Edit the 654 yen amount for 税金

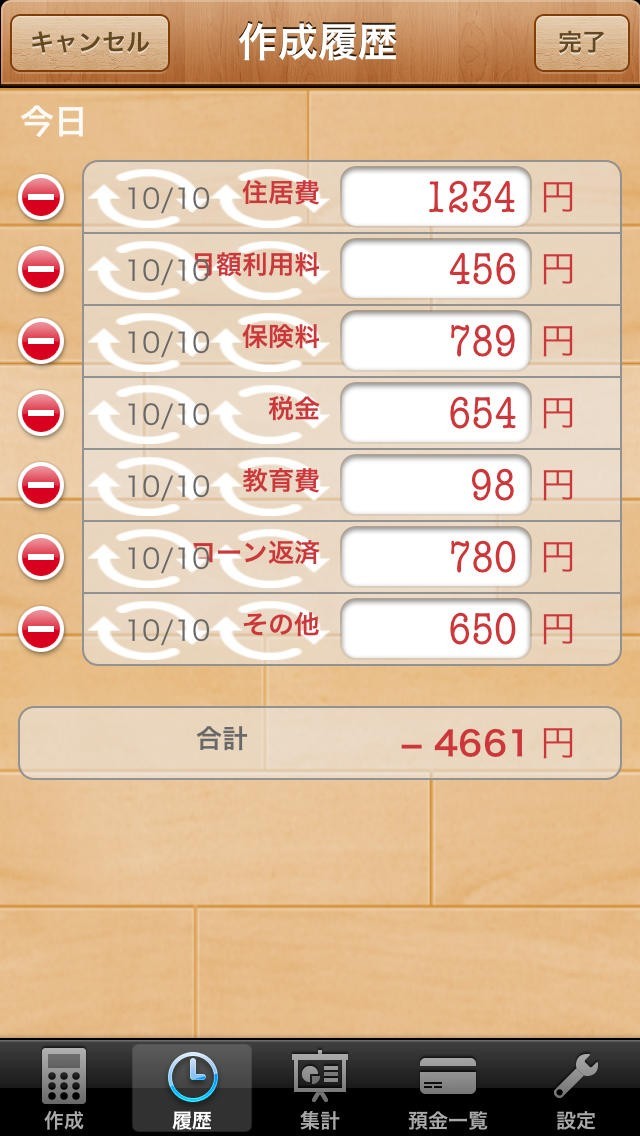tap(436, 413)
